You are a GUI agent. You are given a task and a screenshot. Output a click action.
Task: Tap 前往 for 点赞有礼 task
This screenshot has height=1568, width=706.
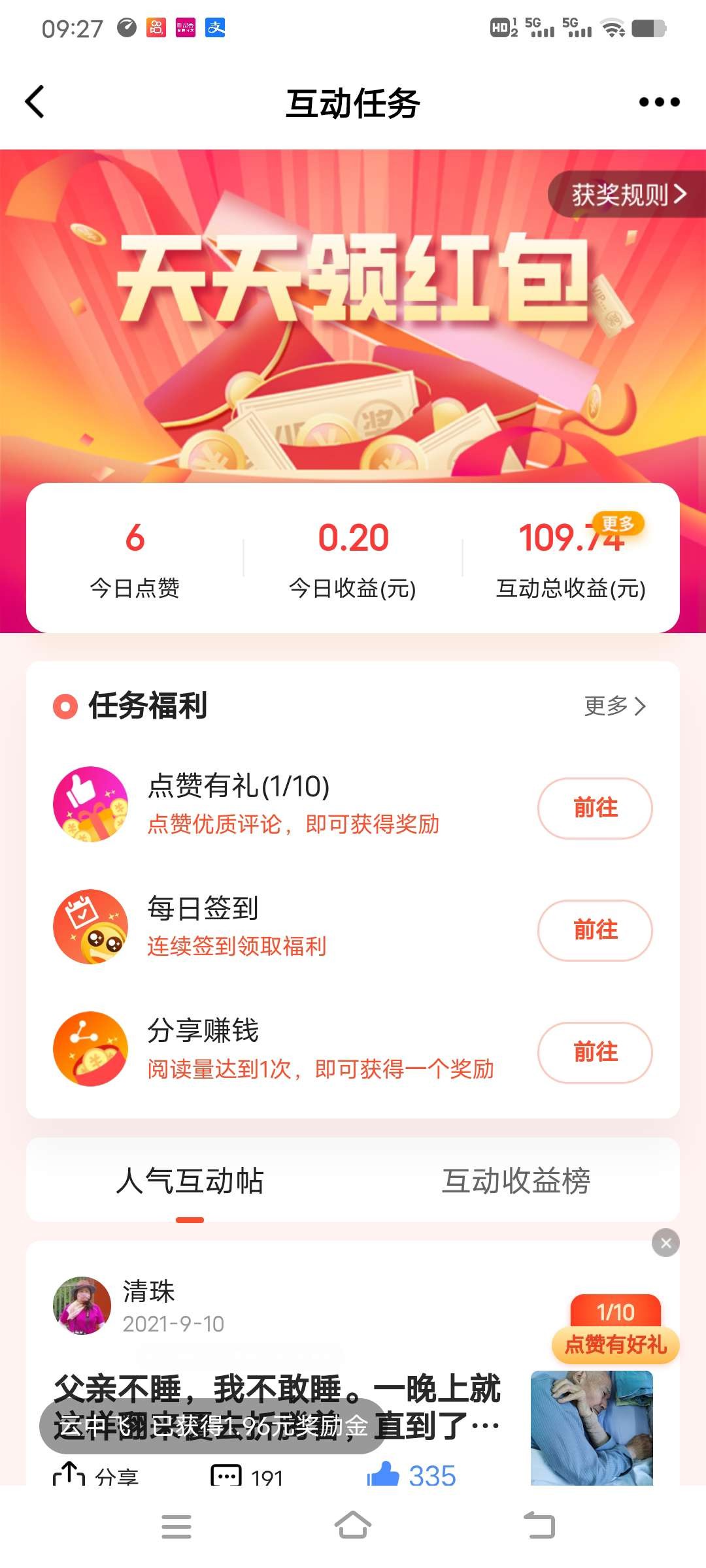[595, 808]
